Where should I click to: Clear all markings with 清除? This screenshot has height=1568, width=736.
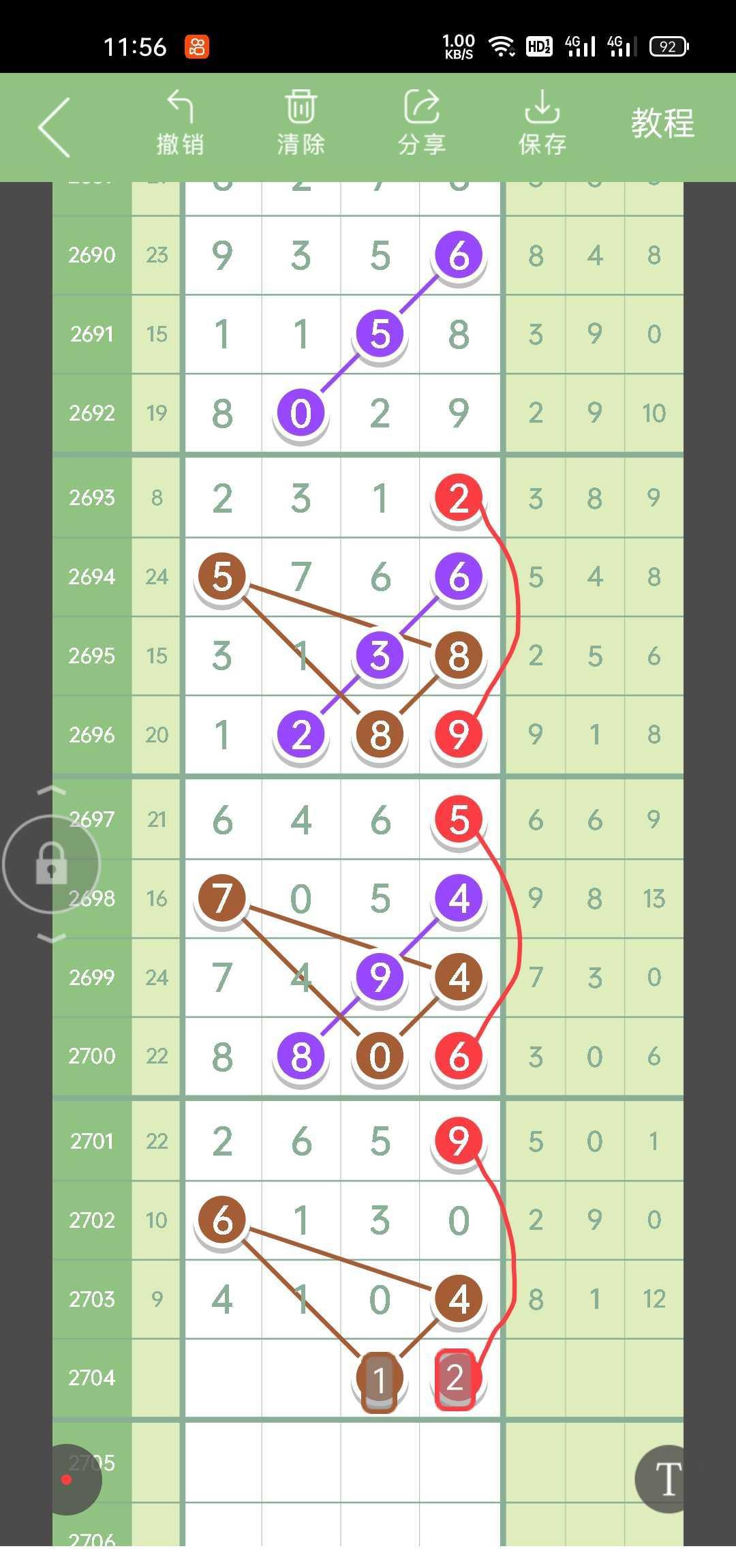tap(301, 124)
